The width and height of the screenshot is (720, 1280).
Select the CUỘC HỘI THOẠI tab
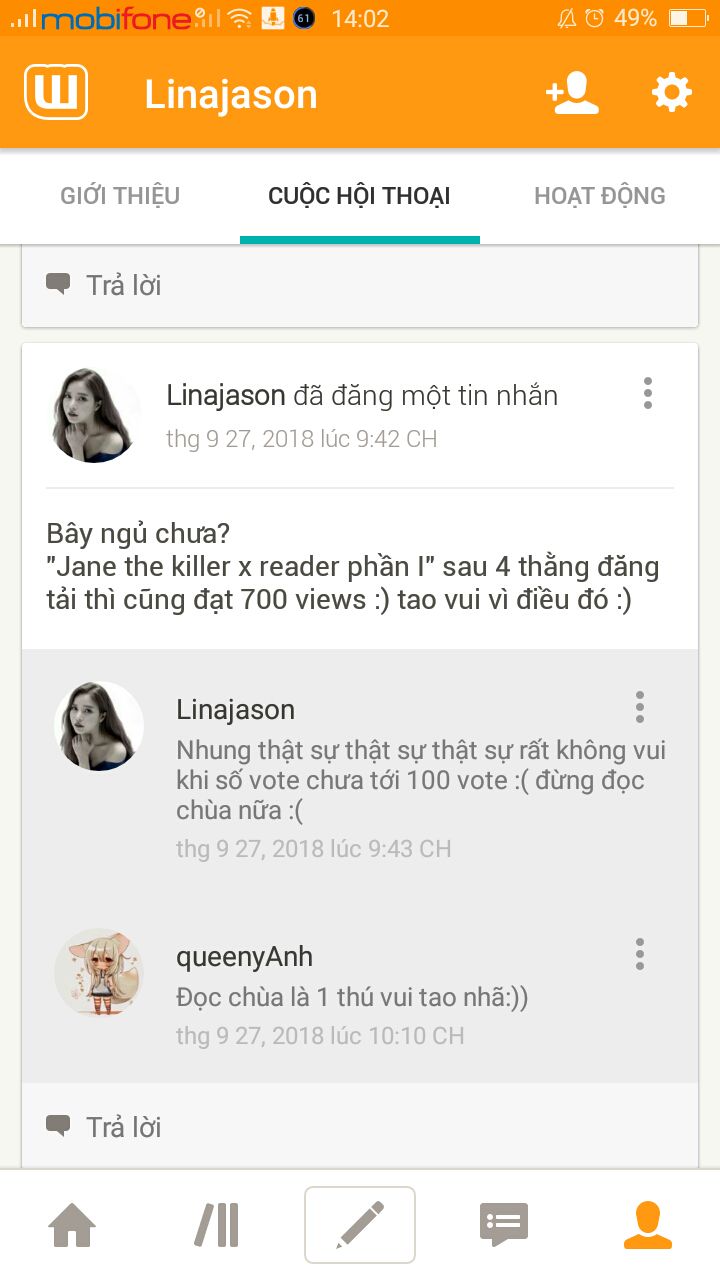click(x=359, y=196)
